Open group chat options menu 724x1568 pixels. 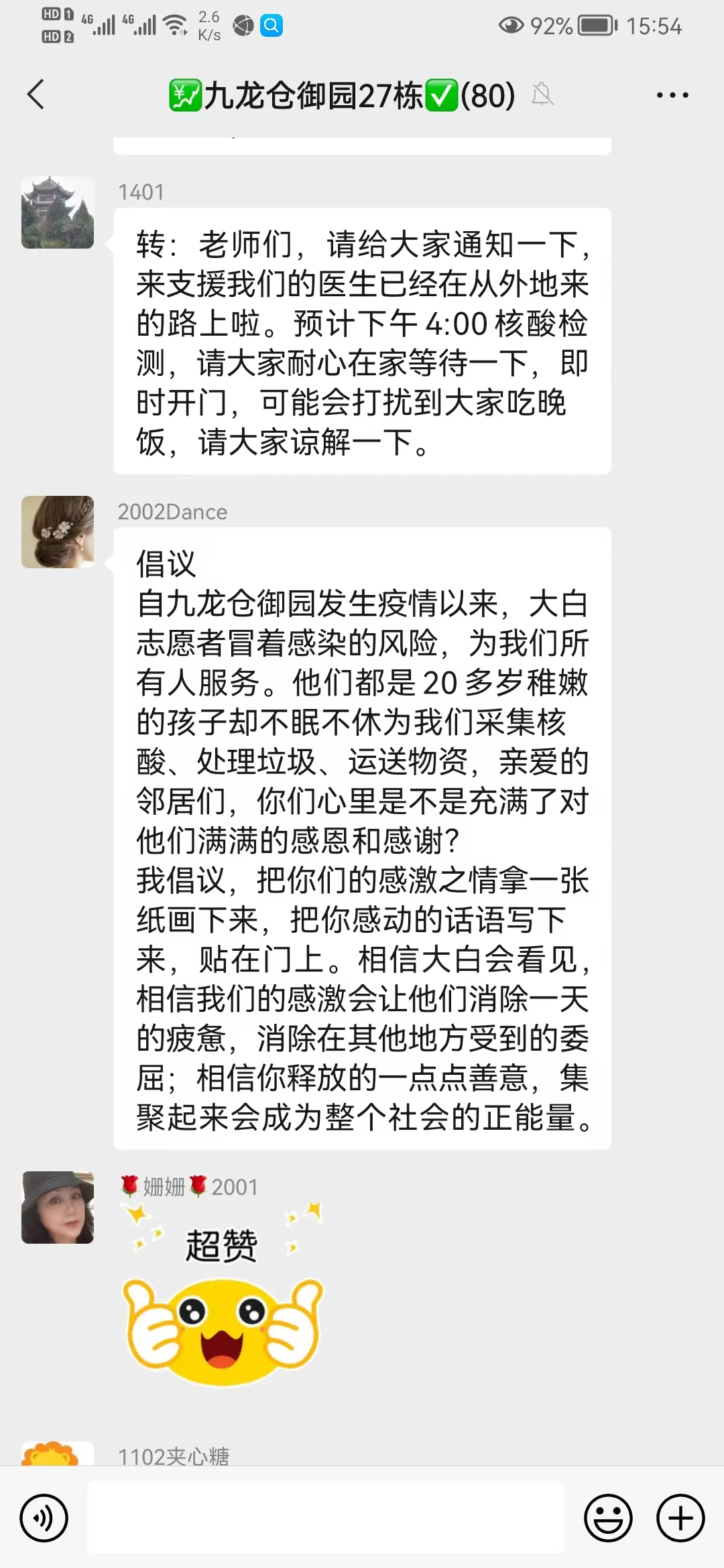[x=672, y=95]
